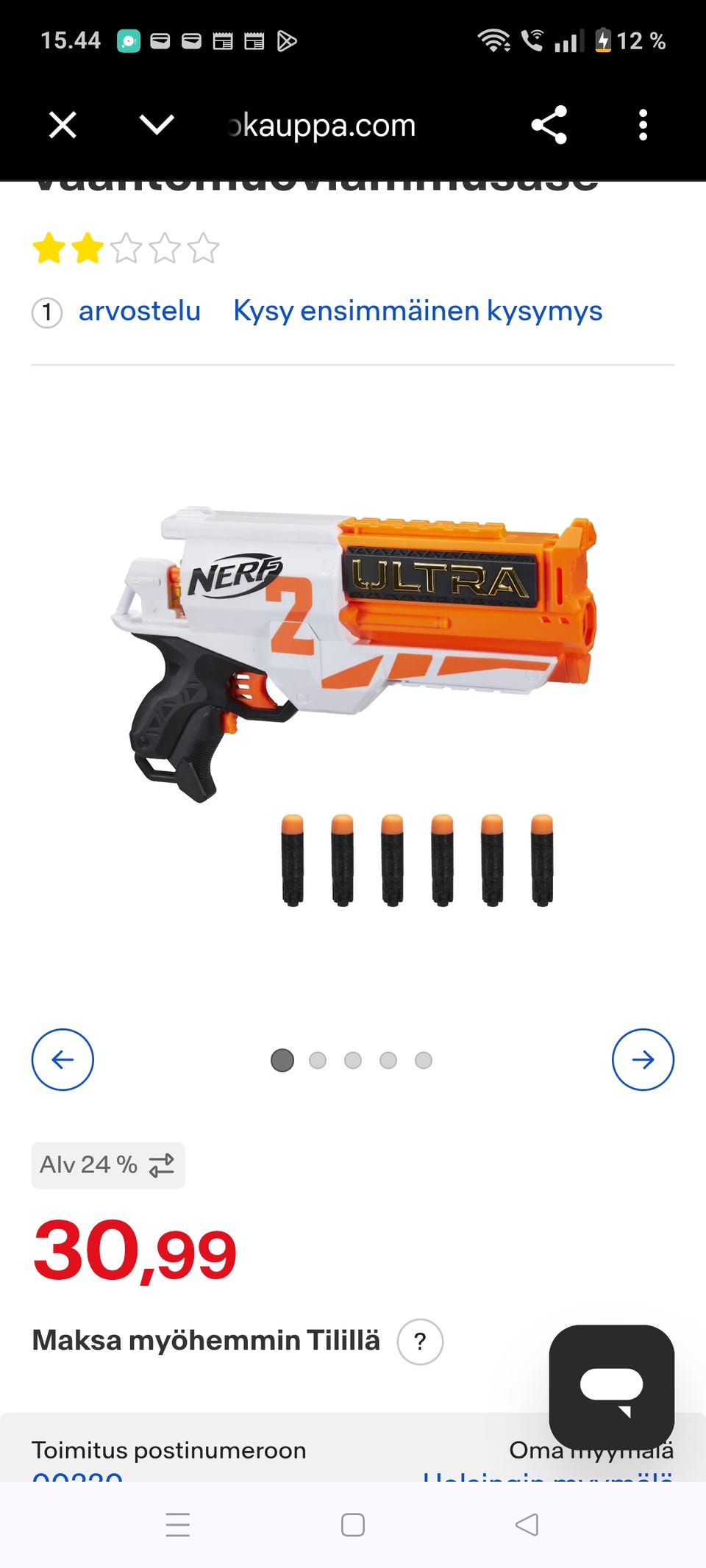Close the in-app browser tab

tap(63, 125)
